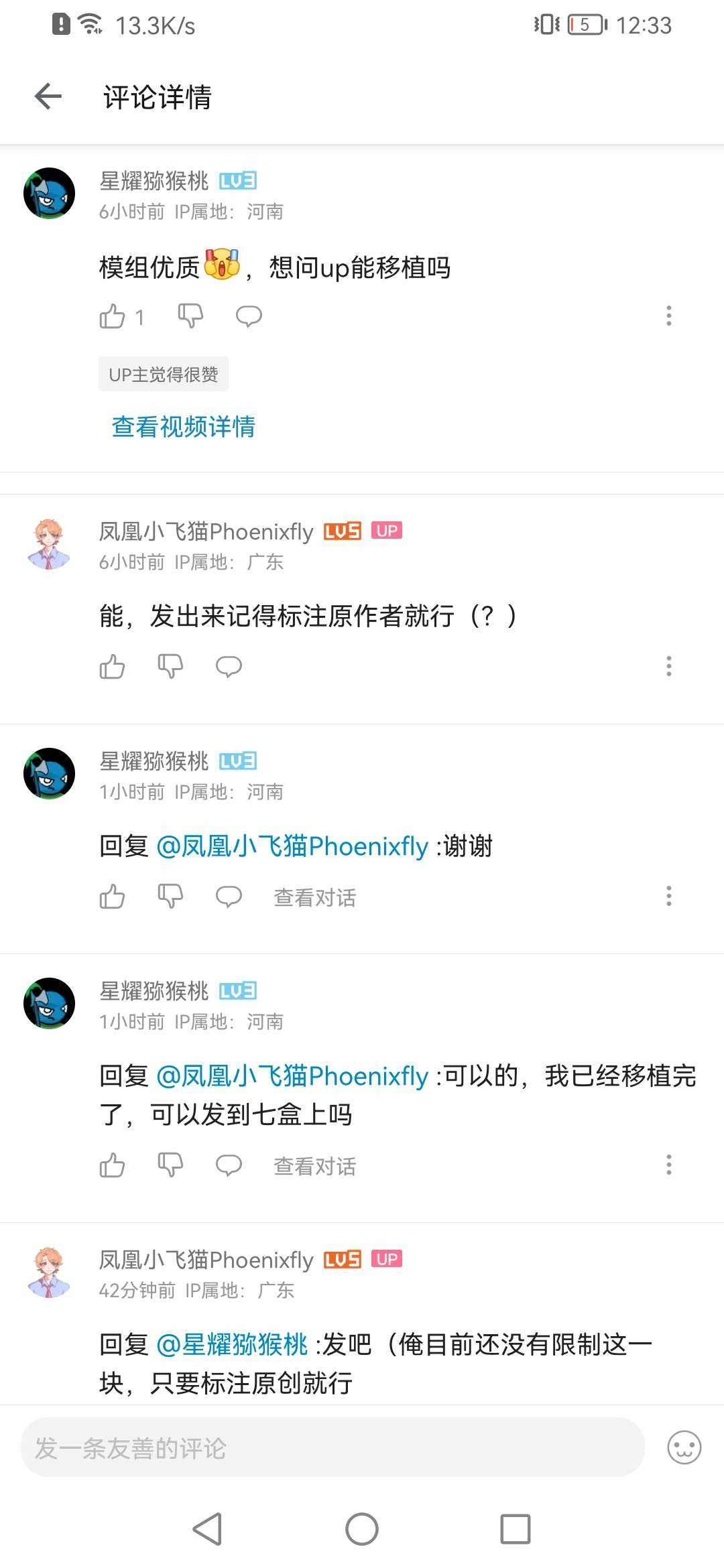Tap the system home button
The width and height of the screenshot is (724, 1568).
click(x=362, y=1529)
